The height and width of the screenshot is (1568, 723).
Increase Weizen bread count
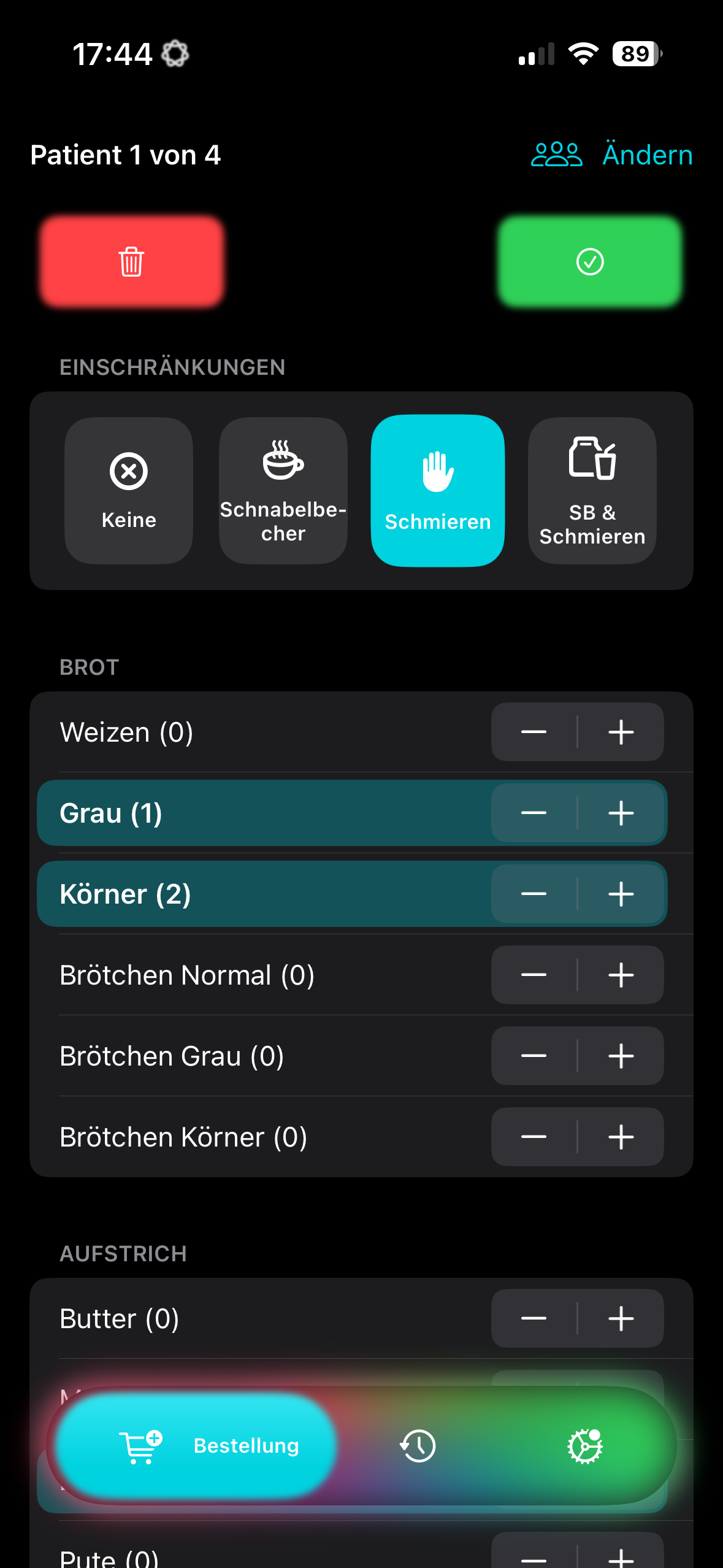click(x=621, y=732)
